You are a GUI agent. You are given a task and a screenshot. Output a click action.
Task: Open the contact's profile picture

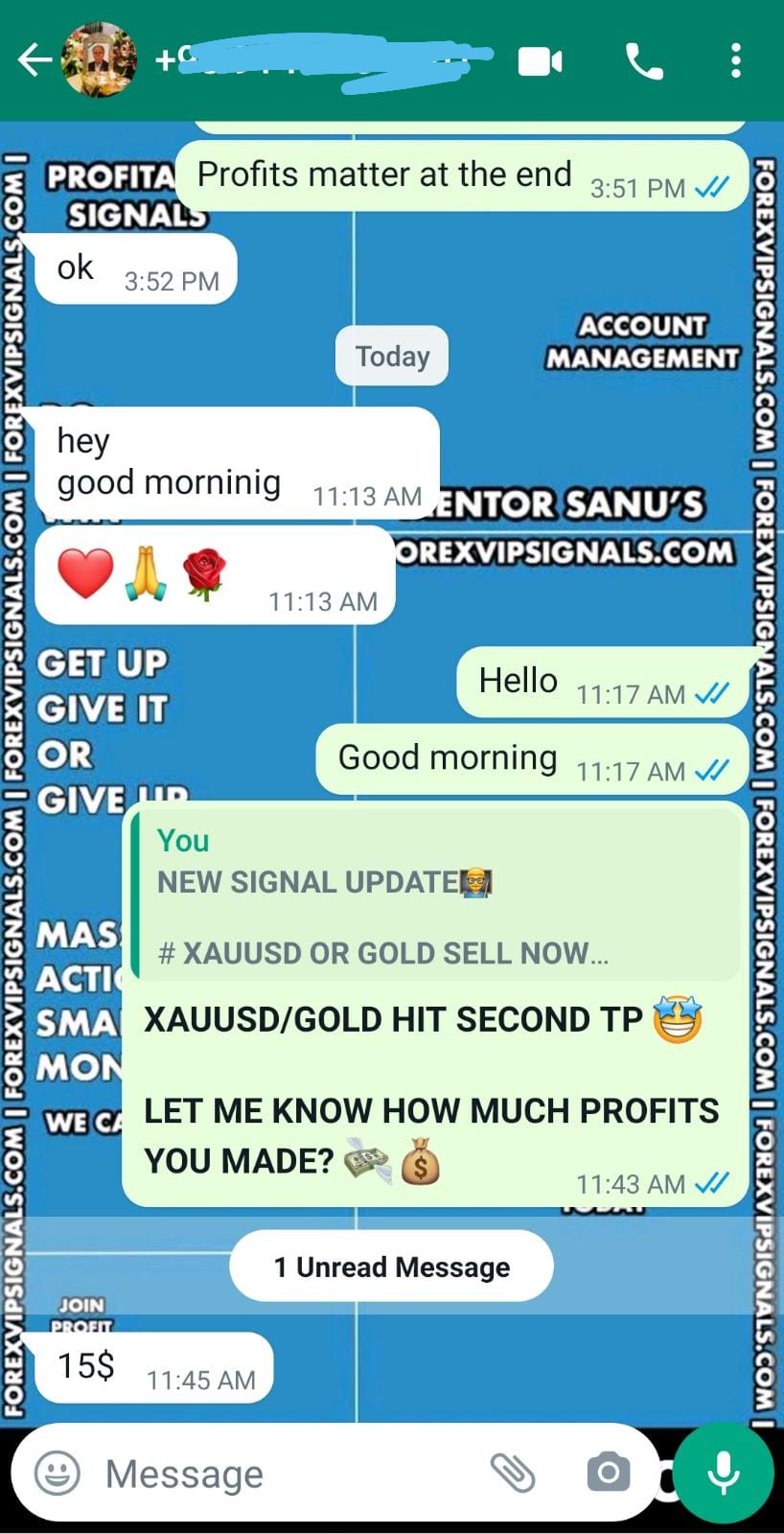point(99,60)
